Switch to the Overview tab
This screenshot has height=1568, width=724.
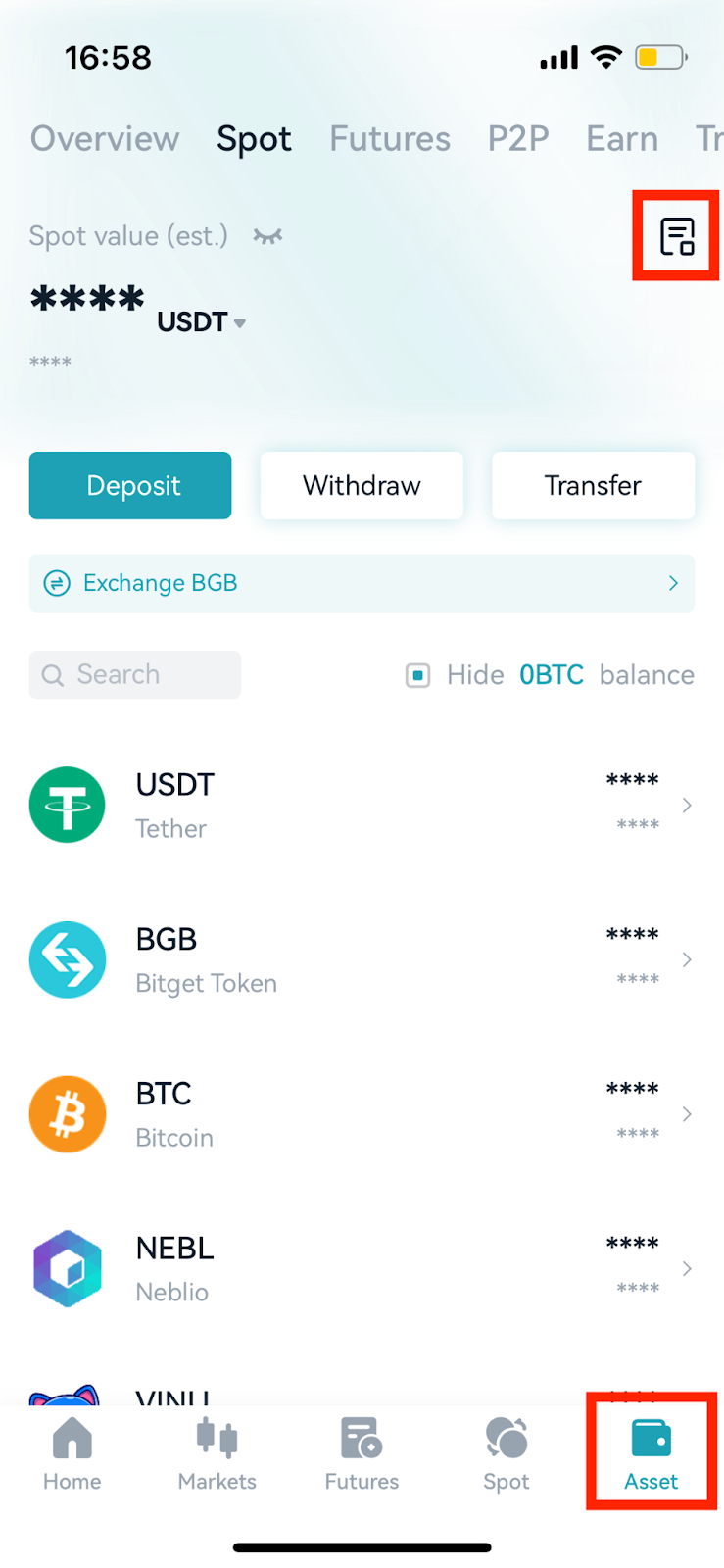coord(104,138)
